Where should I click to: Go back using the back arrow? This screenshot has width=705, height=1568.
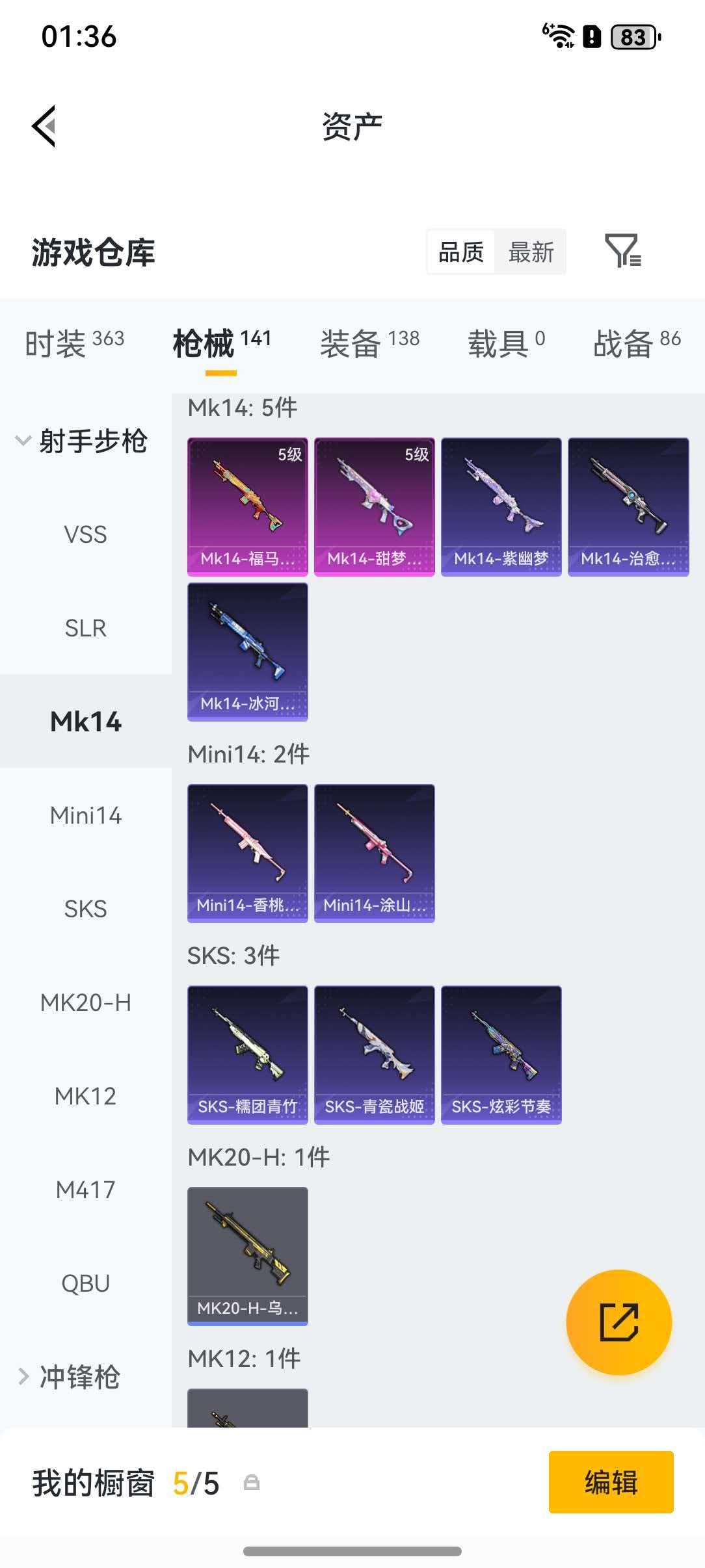44,126
